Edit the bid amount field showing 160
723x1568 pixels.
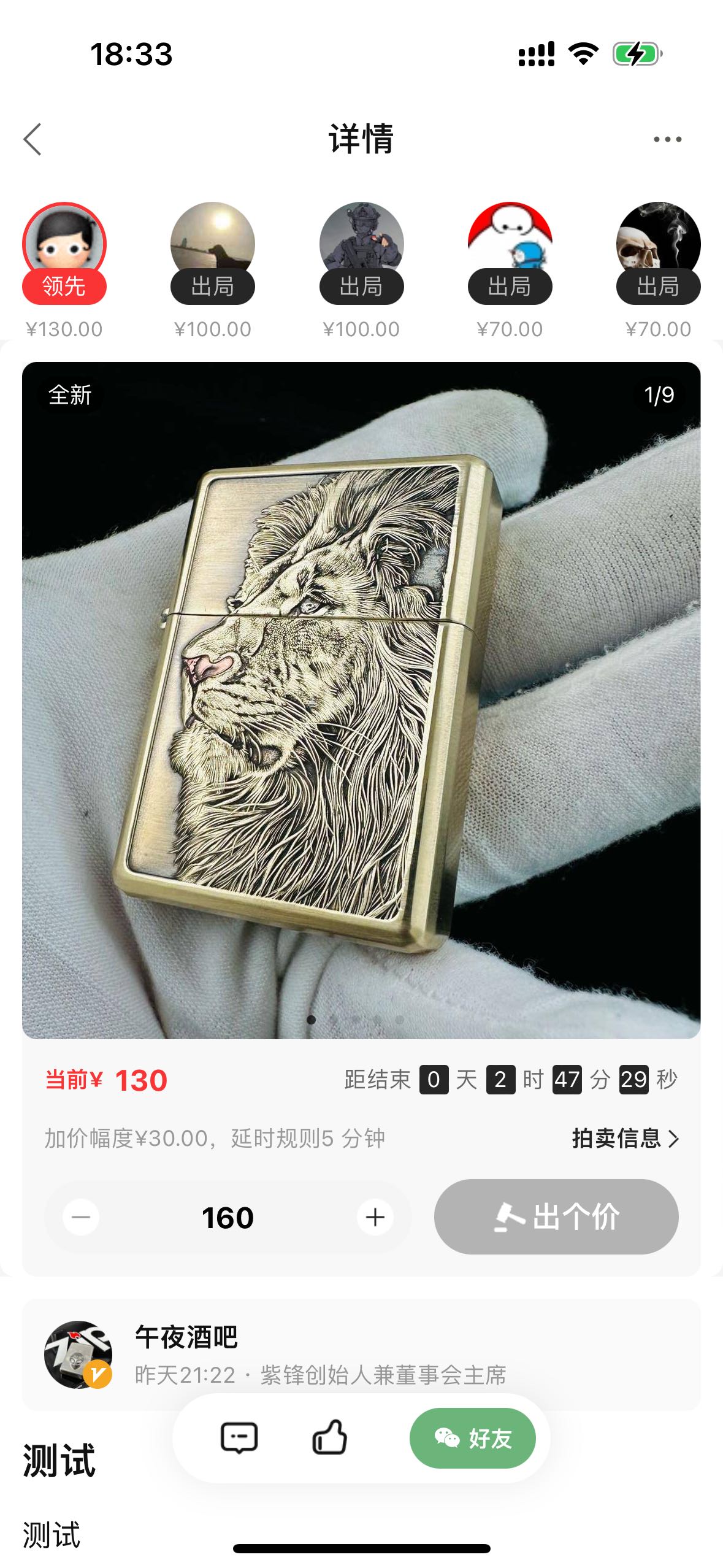point(228,1217)
